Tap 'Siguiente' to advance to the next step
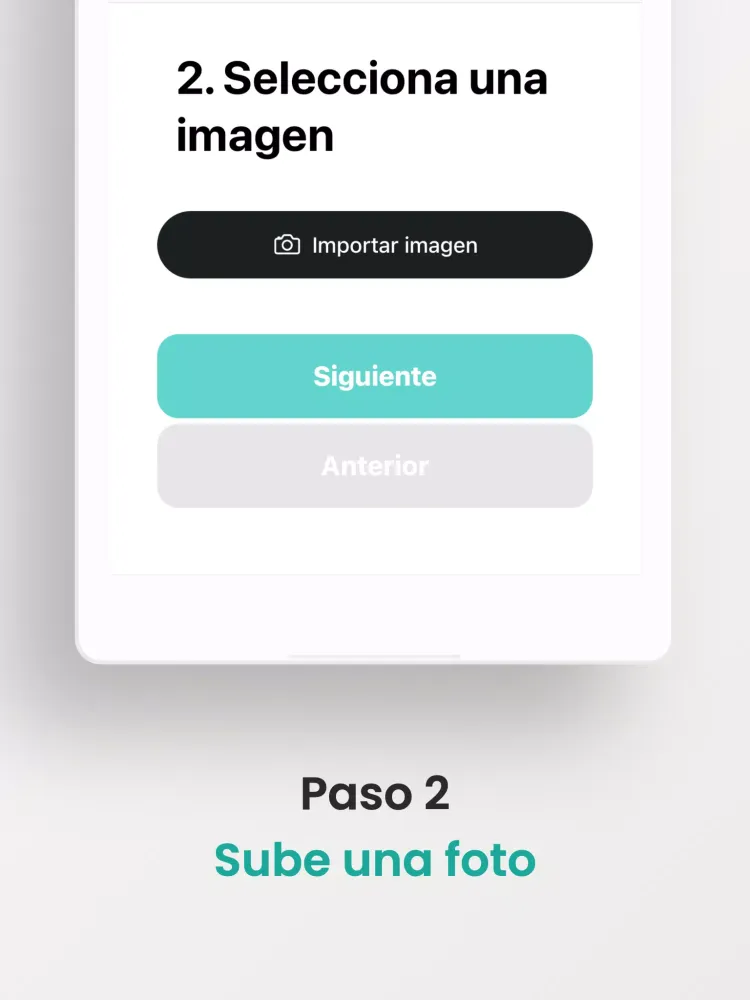This screenshot has height=1000, width=750. [x=375, y=376]
